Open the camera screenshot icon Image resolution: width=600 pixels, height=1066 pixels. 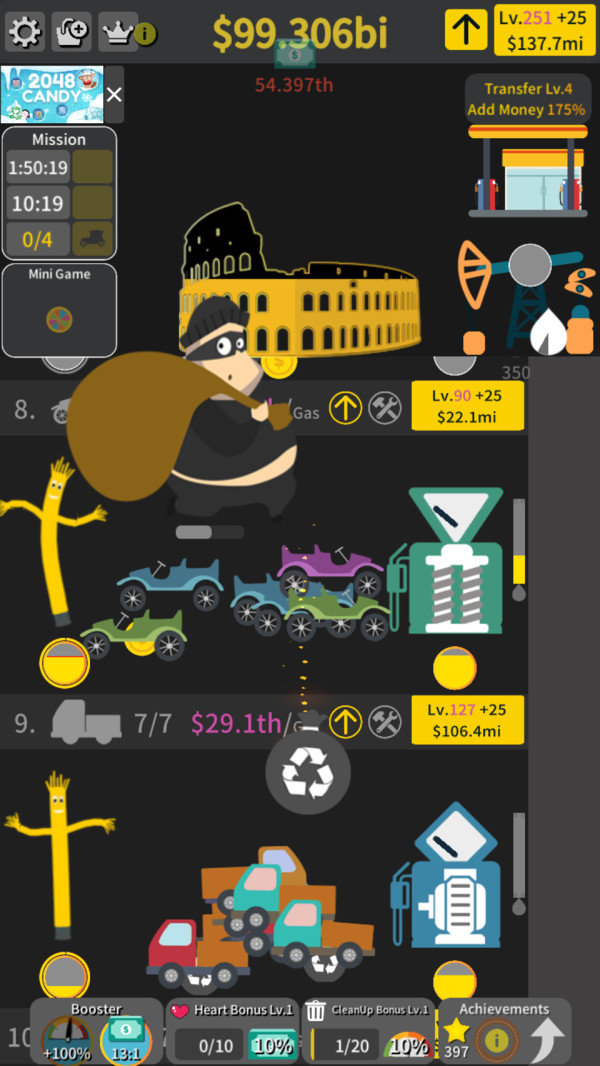(71, 32)
